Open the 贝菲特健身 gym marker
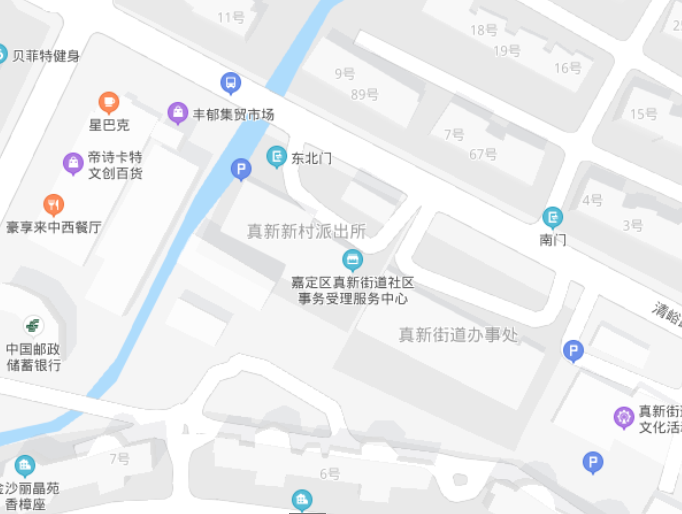This screenshot has height=514, width=682. click(x=3, y=55)
